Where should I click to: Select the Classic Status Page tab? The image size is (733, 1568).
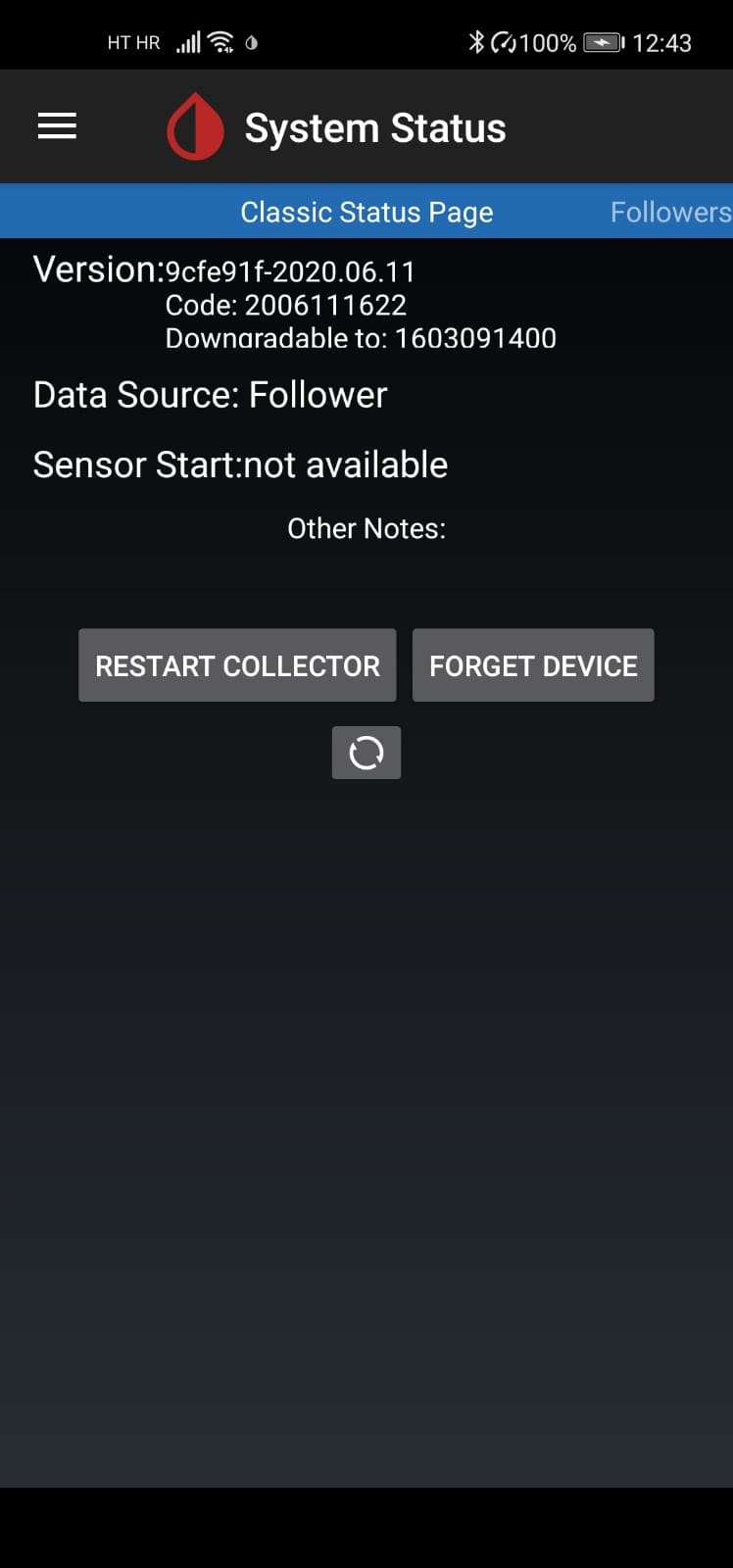coord(366,212)
